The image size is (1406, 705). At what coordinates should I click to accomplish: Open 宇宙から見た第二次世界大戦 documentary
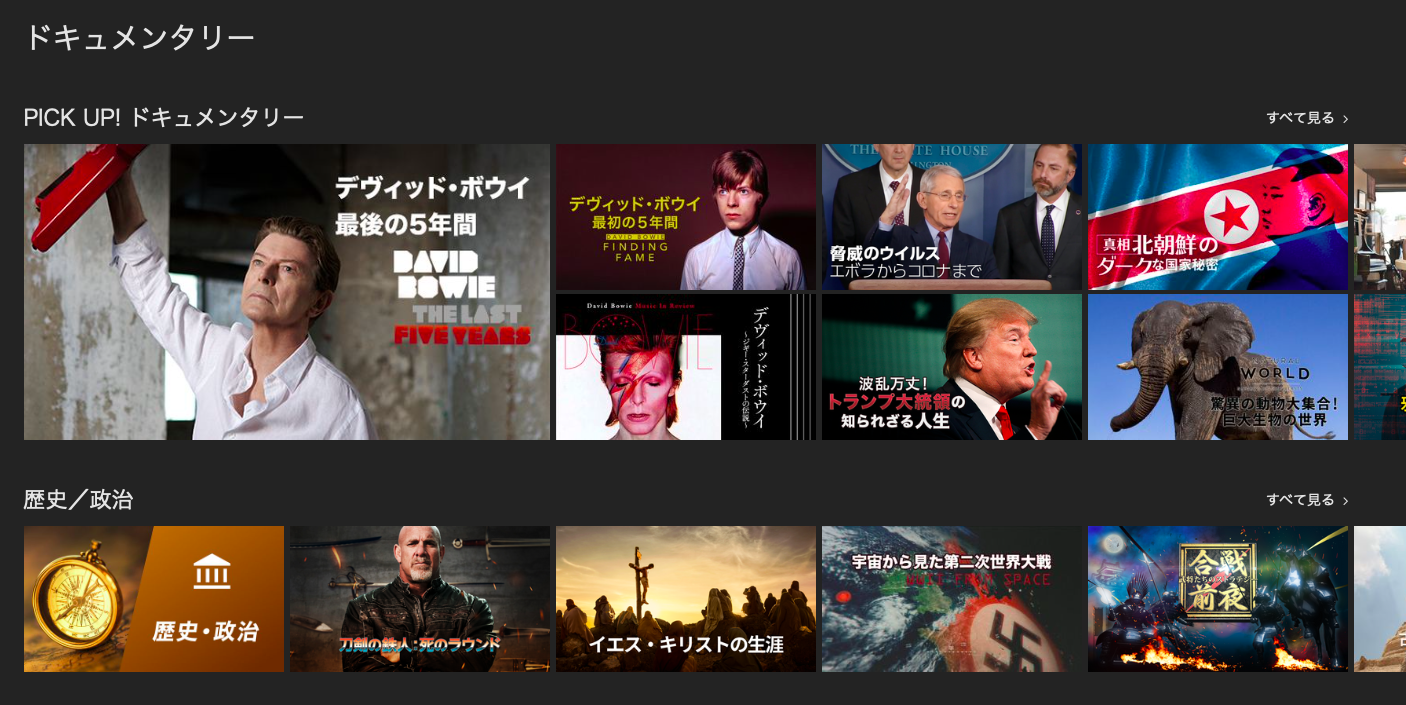(x=951, y=599)
